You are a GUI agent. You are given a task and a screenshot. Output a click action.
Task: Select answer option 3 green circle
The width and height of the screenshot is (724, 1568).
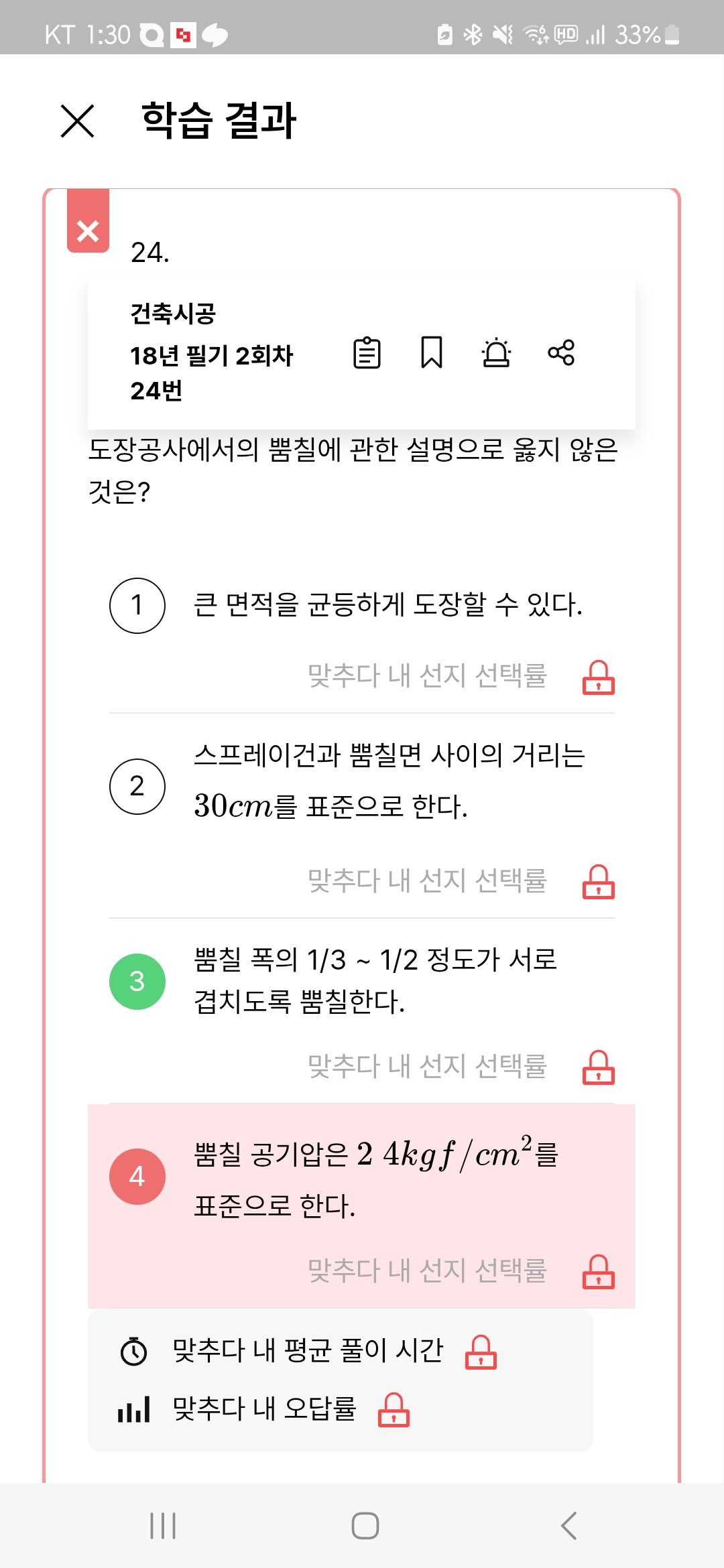tap(137, 981)
